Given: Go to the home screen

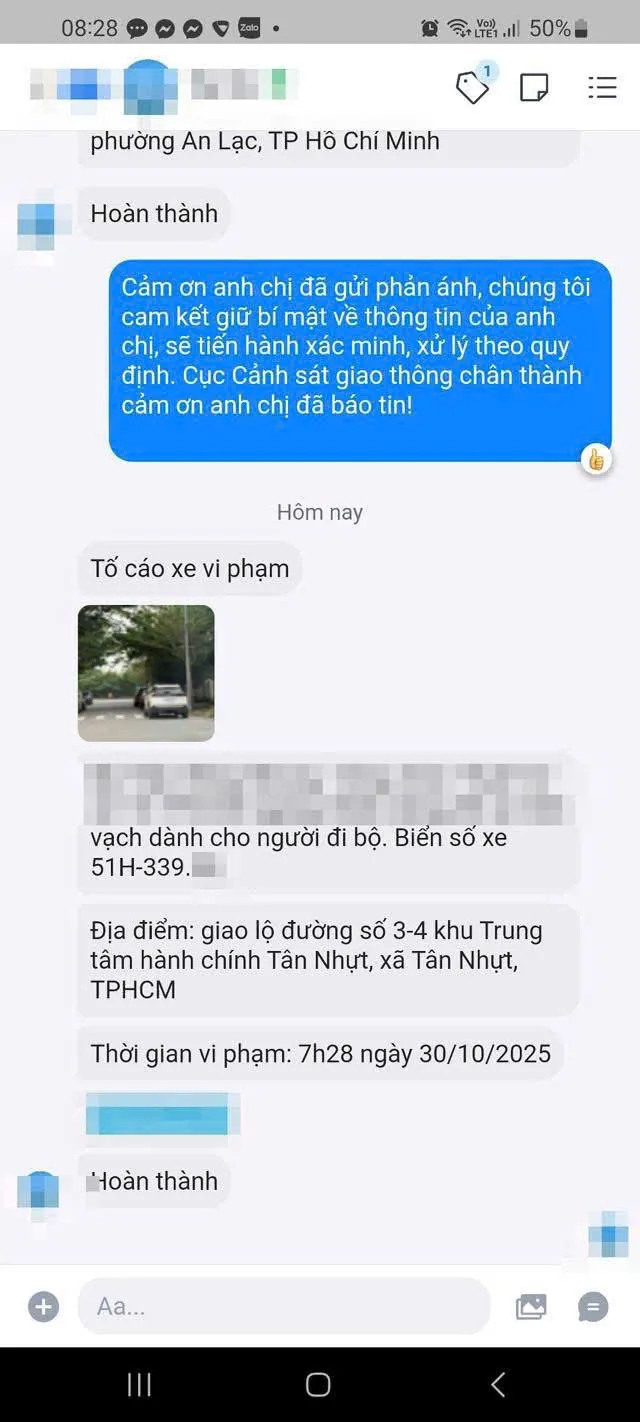Looking at the screenshot, I should tap(318, 1384).
